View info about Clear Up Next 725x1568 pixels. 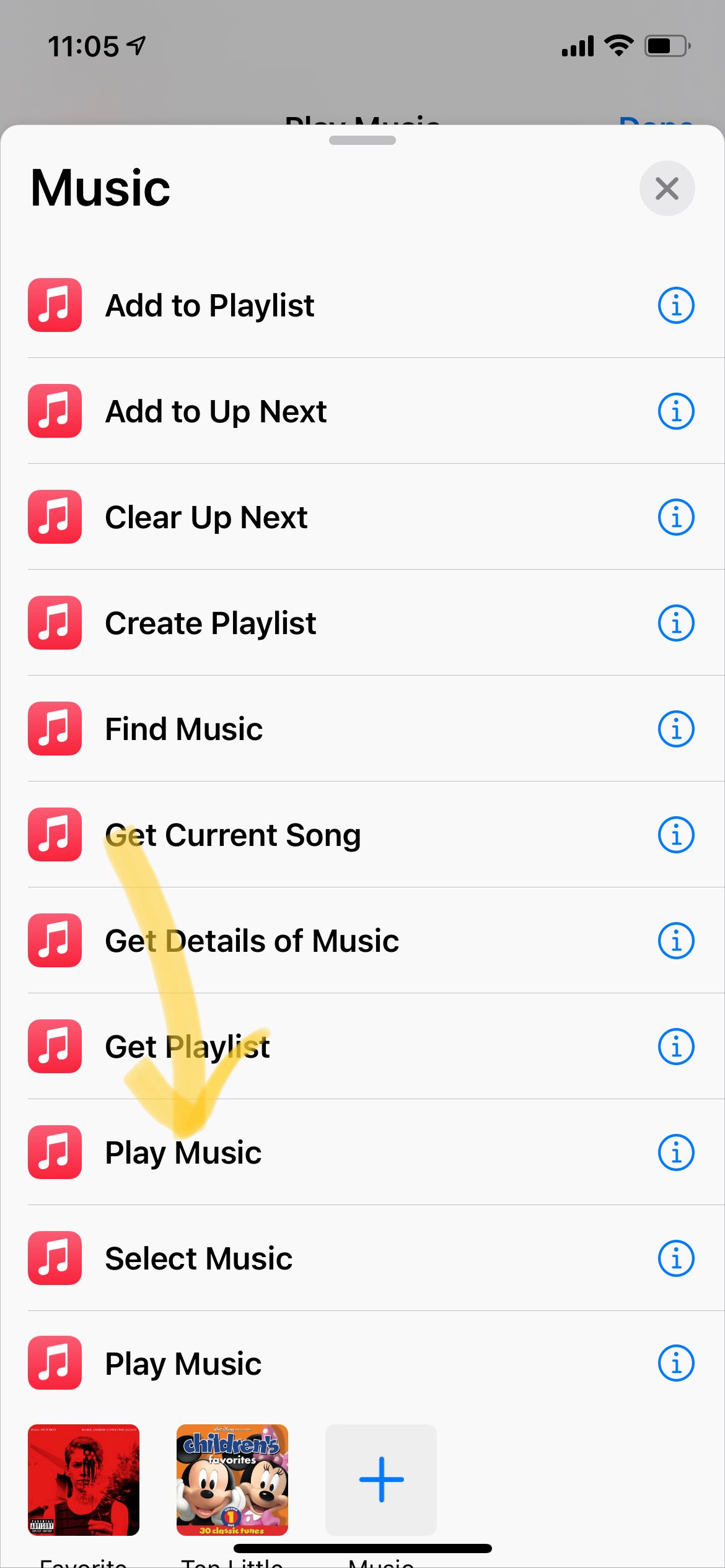point(675,517)
